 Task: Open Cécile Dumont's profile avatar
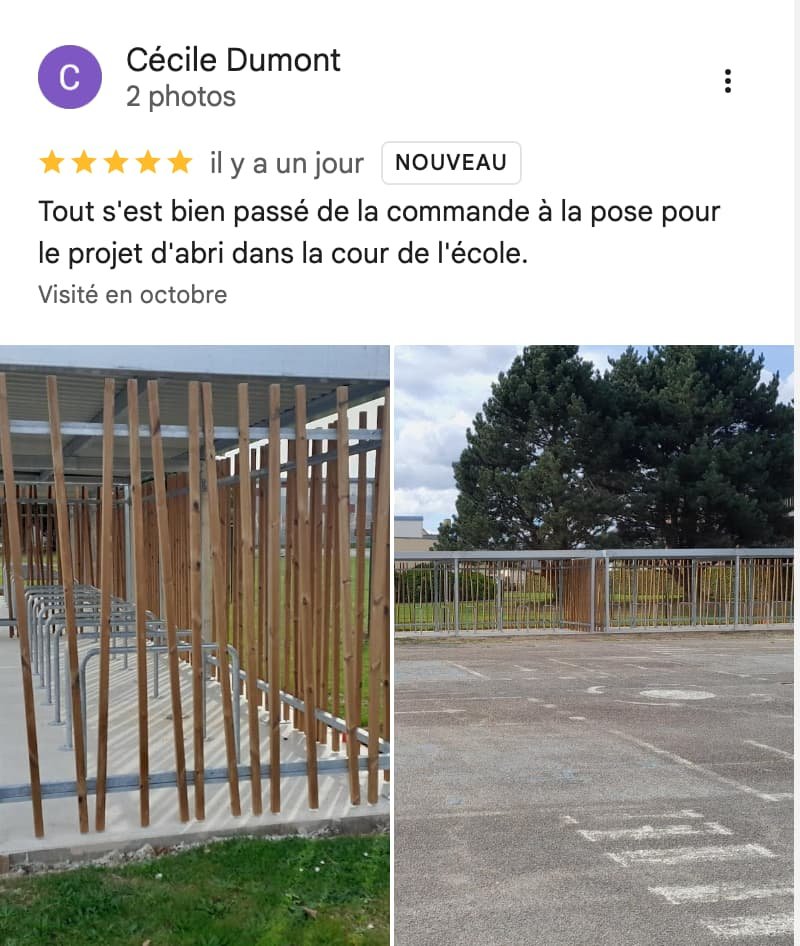(x=69, y=77)
